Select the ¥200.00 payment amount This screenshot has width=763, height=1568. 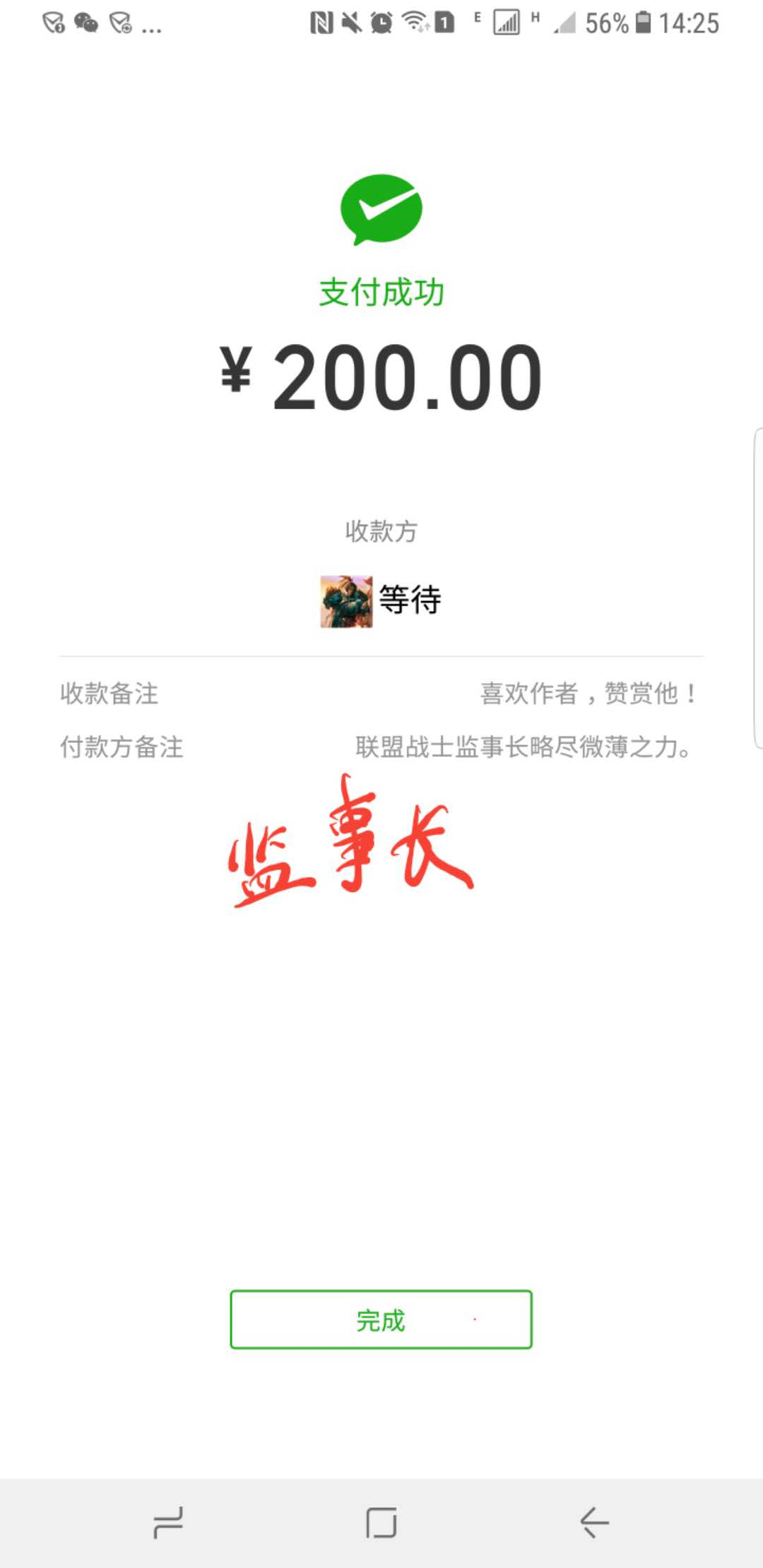(x=381, y=374)
